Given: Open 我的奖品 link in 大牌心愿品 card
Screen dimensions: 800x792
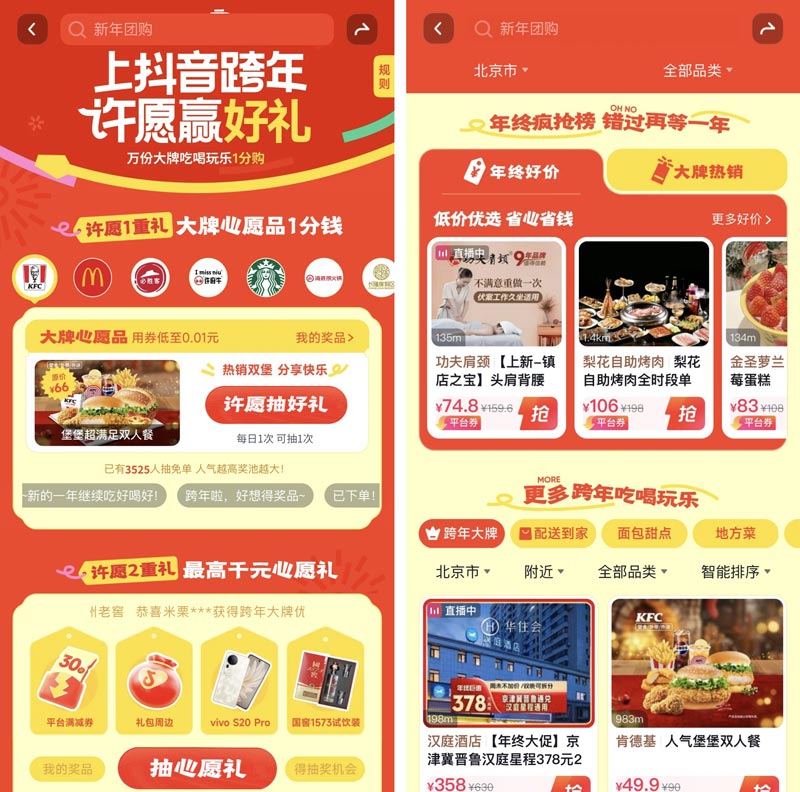Looking at the screenshot, I should tap(324, 338).
